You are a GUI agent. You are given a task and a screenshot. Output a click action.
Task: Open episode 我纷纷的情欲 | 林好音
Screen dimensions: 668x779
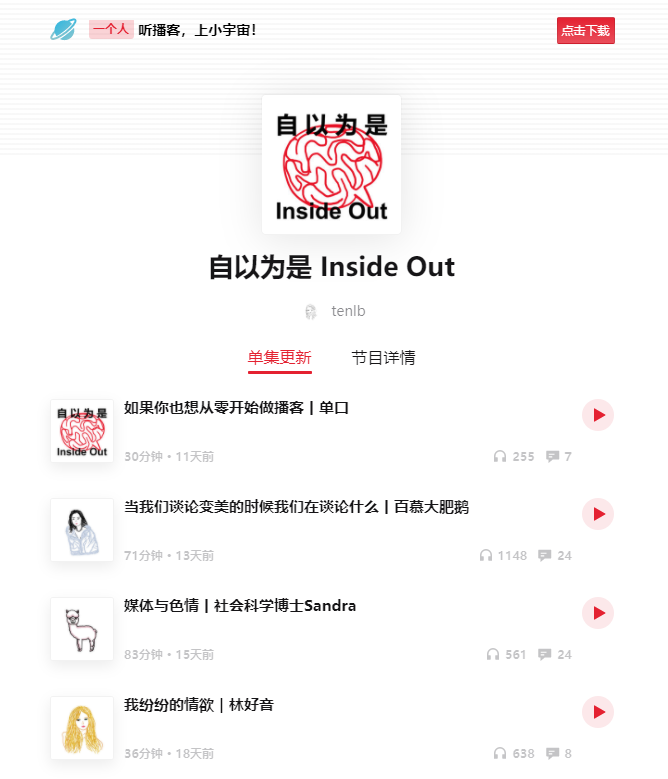pyautogui.click(x=199, y=705)
